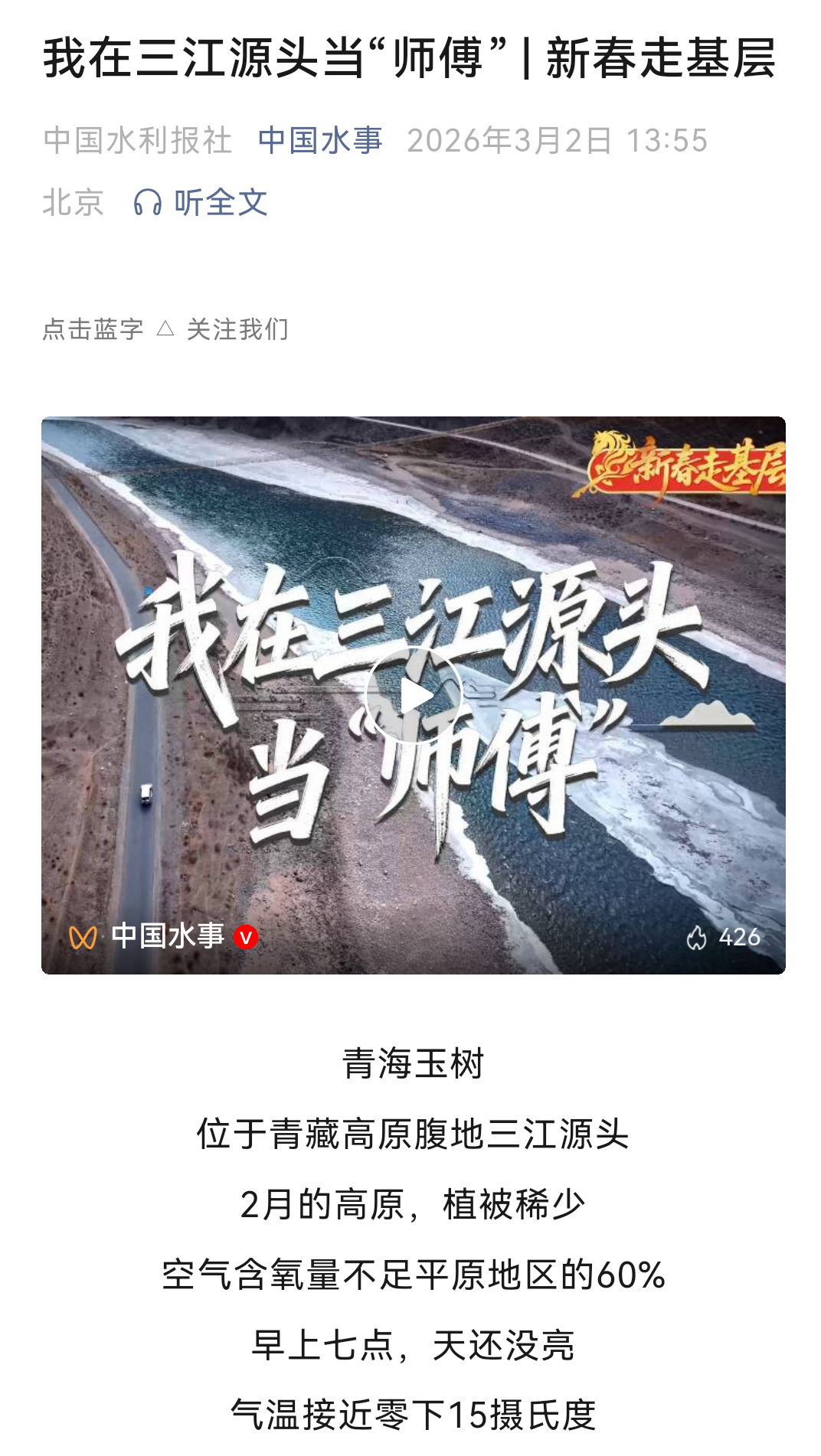Open the 中国水事 account link
The image size is (821, 1456).
point(320,141)
